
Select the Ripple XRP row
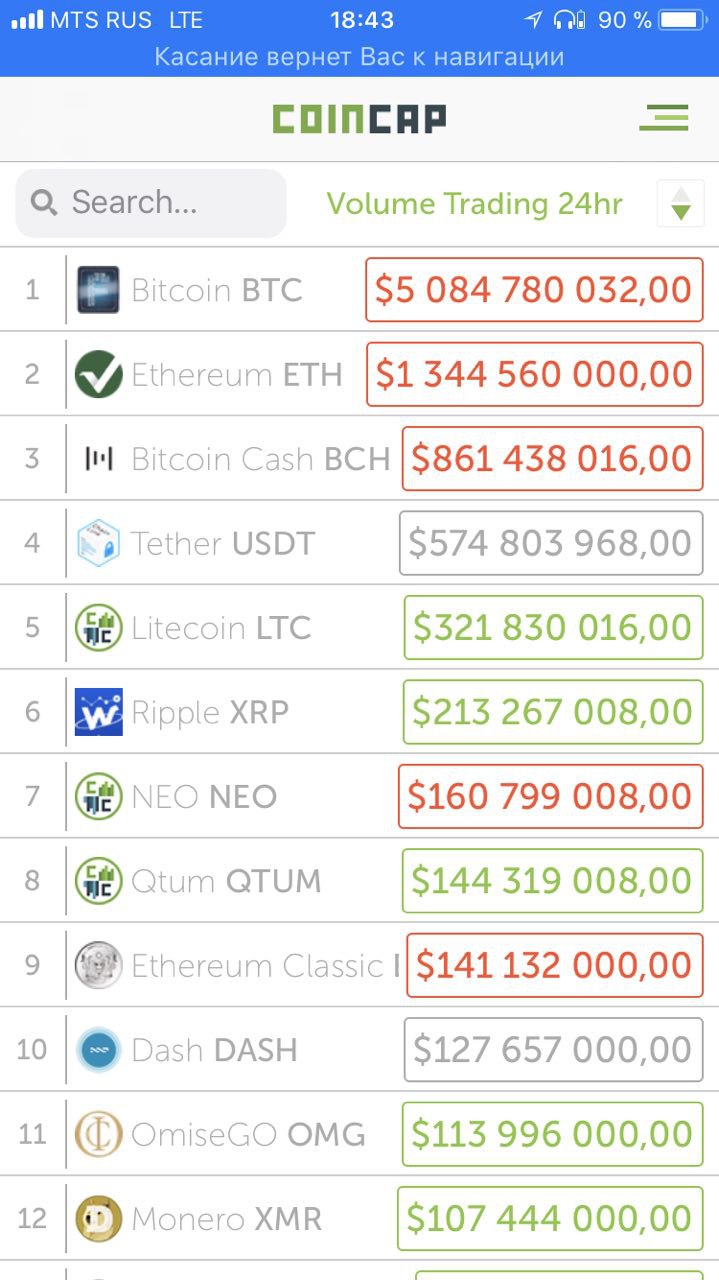(x=359, y=712)
